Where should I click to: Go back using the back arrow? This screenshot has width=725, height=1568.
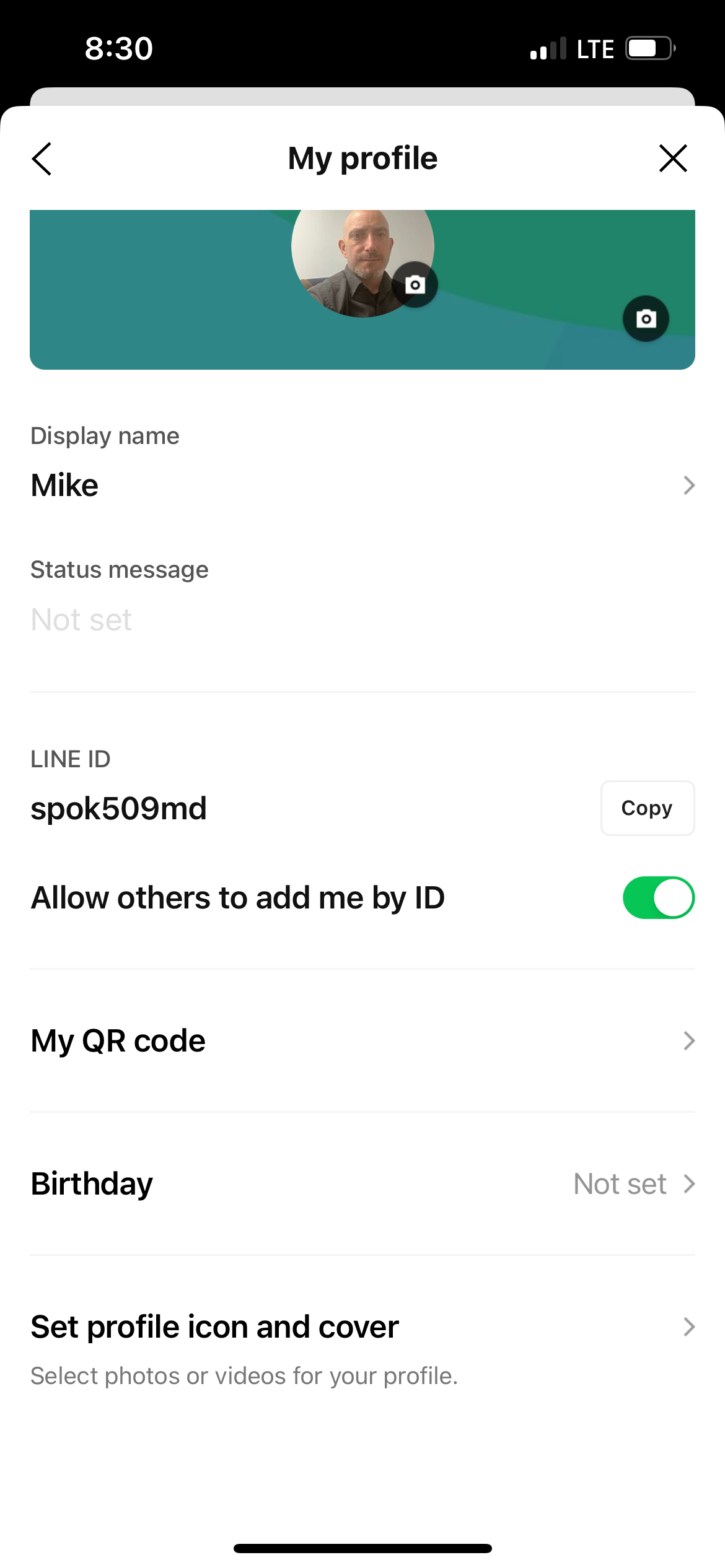tap(42, 159)
